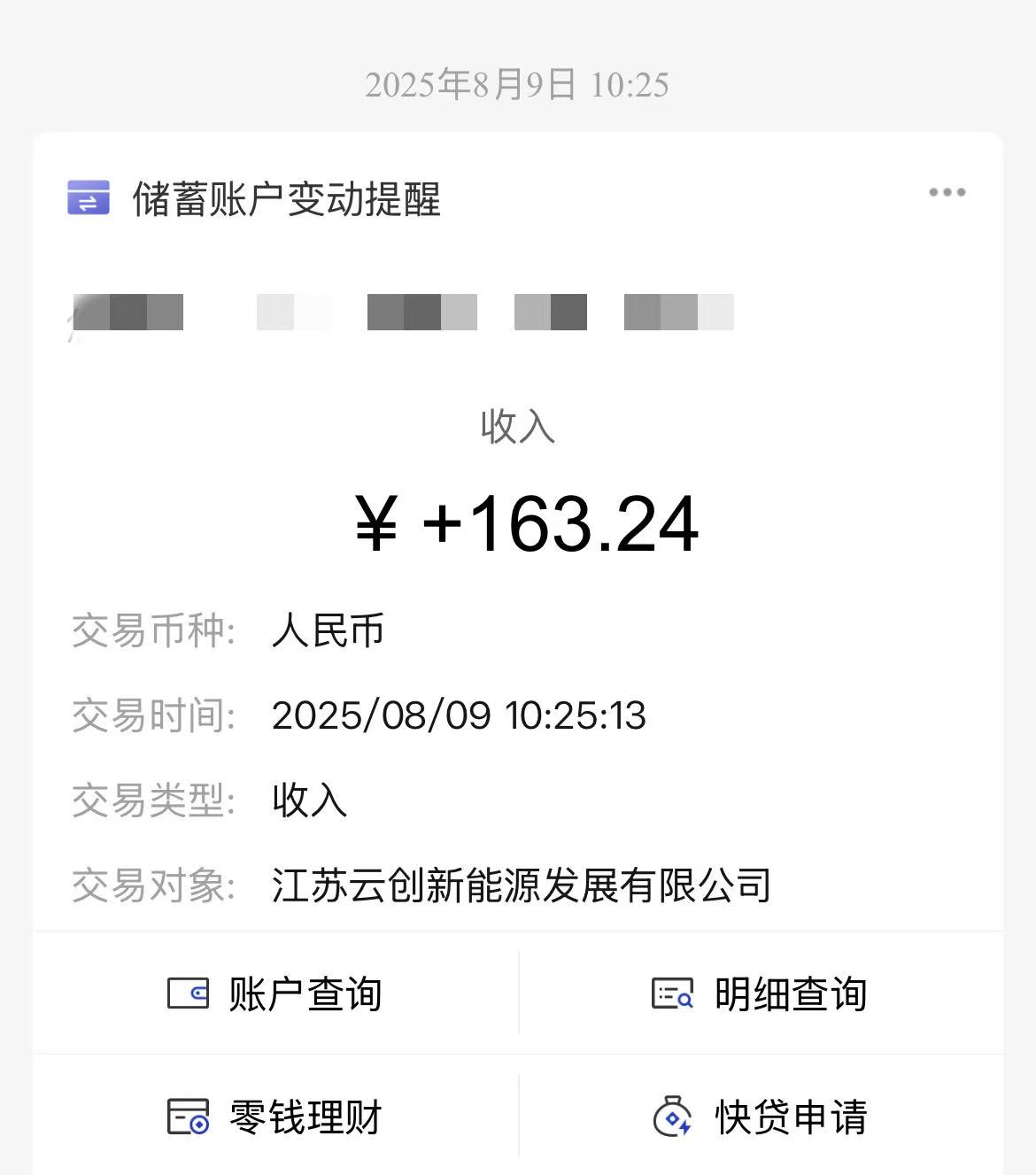Select the 零钱理财 option
This screenshot has height=1175, width=1036.
click(x=275, y=1117)
